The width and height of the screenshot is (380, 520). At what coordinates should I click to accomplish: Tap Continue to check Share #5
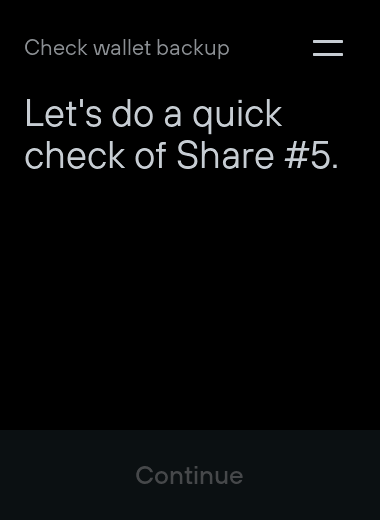tap(189, 475)
